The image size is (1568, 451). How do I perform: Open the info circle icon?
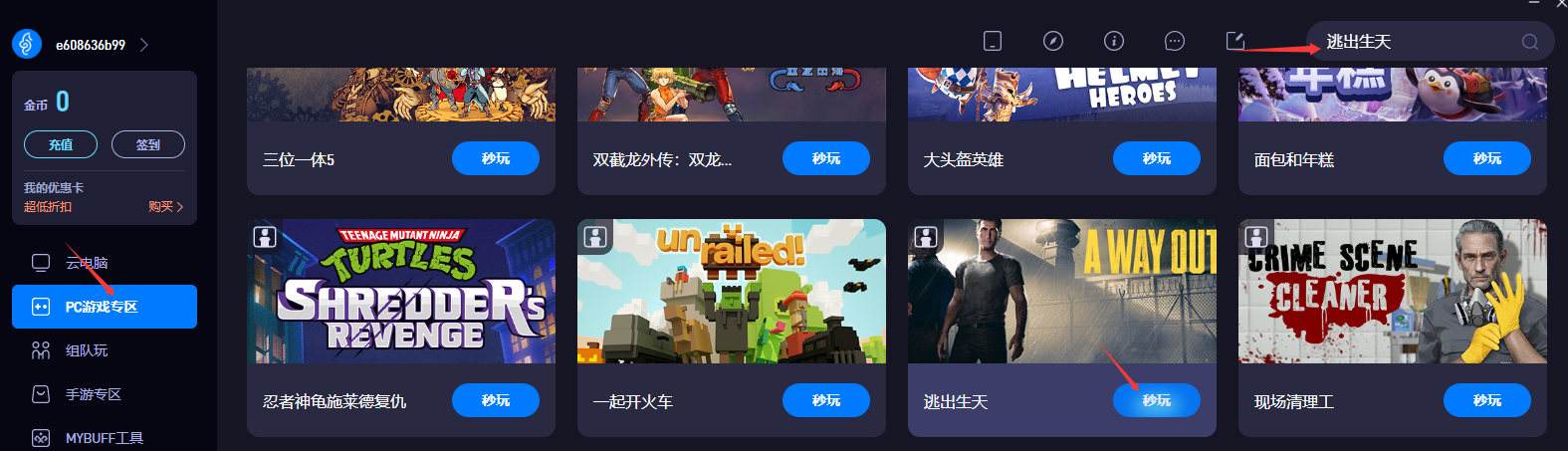pyautogui.click(x=1114, y=41)
